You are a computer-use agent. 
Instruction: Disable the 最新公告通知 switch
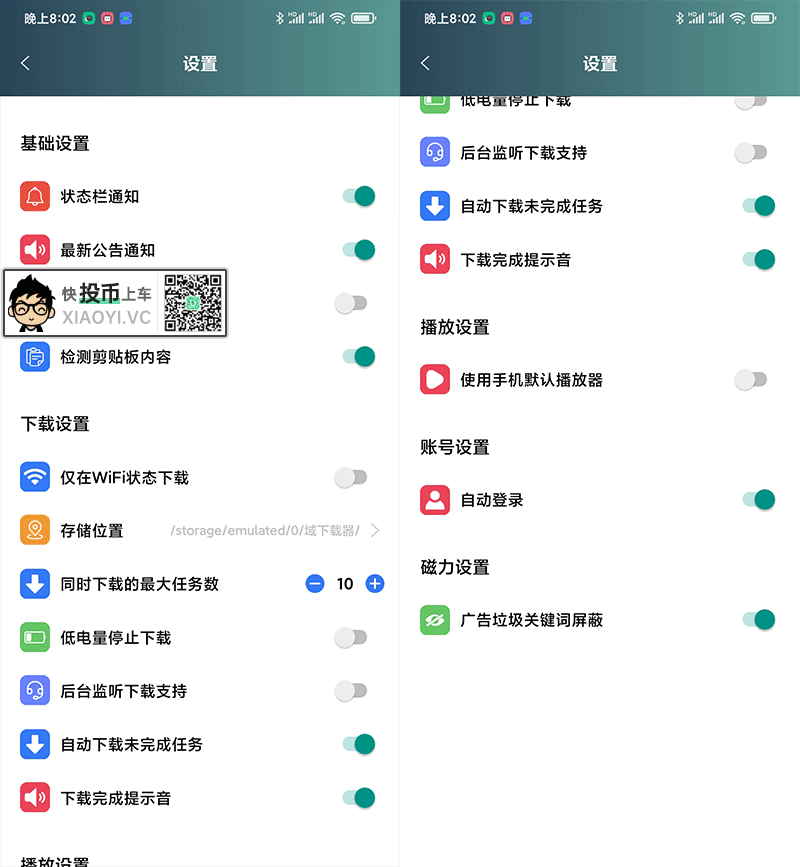358,249
